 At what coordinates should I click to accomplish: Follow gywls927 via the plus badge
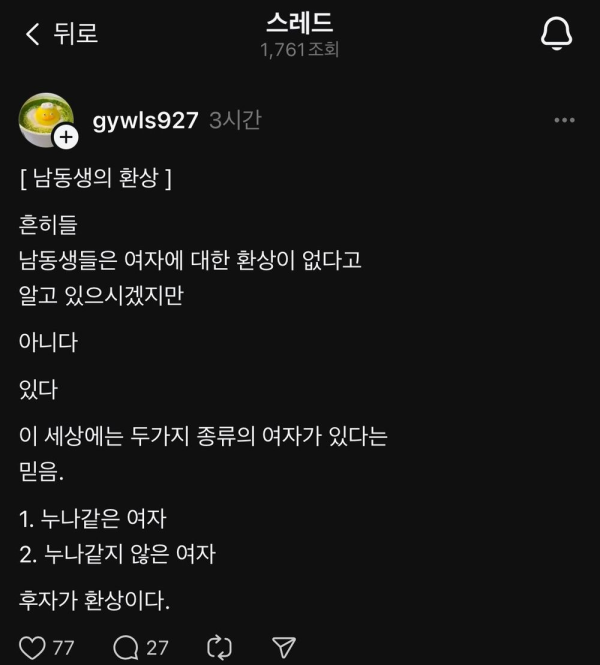(66, 137)
